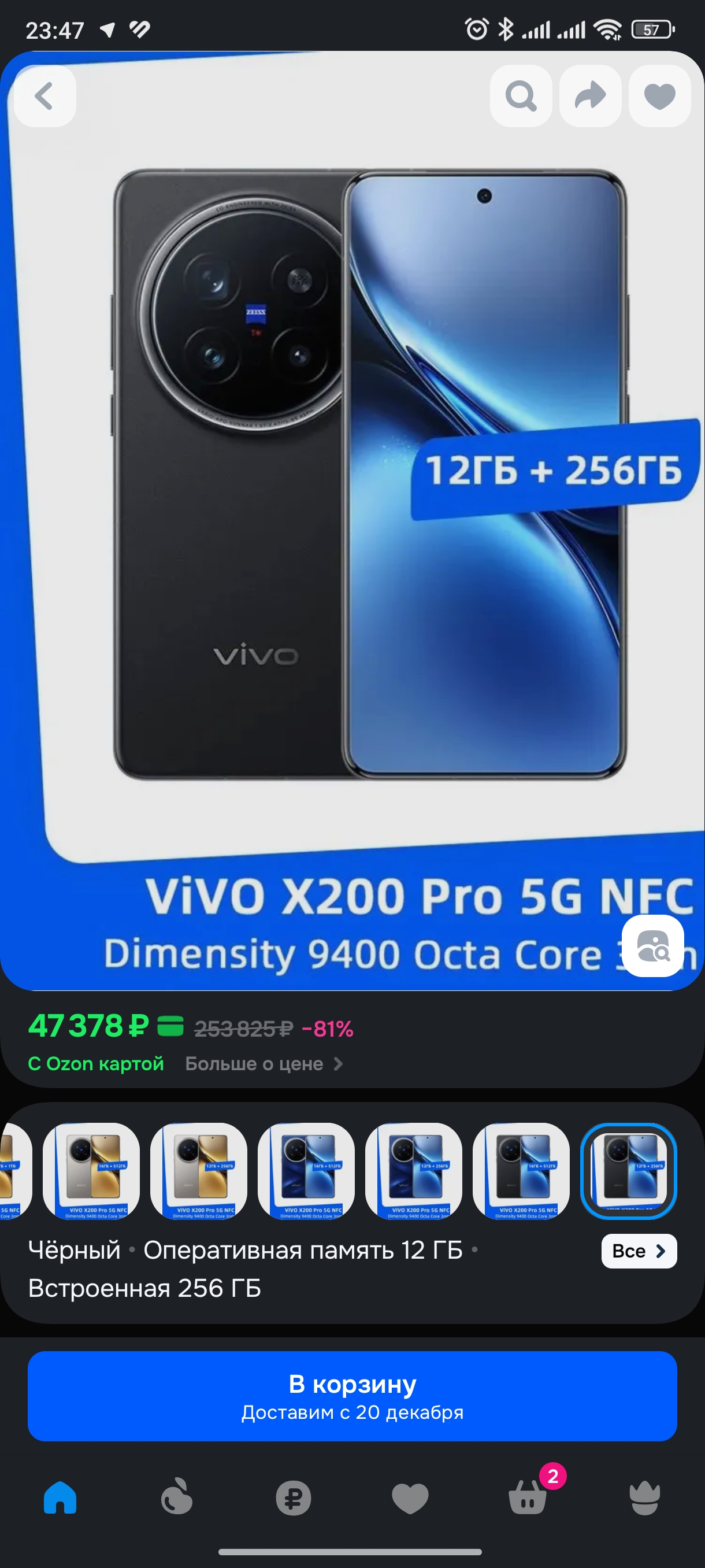705x1568 pixels.
Task: Show all variants with the "Все" button
Action: coord(639,1251)
